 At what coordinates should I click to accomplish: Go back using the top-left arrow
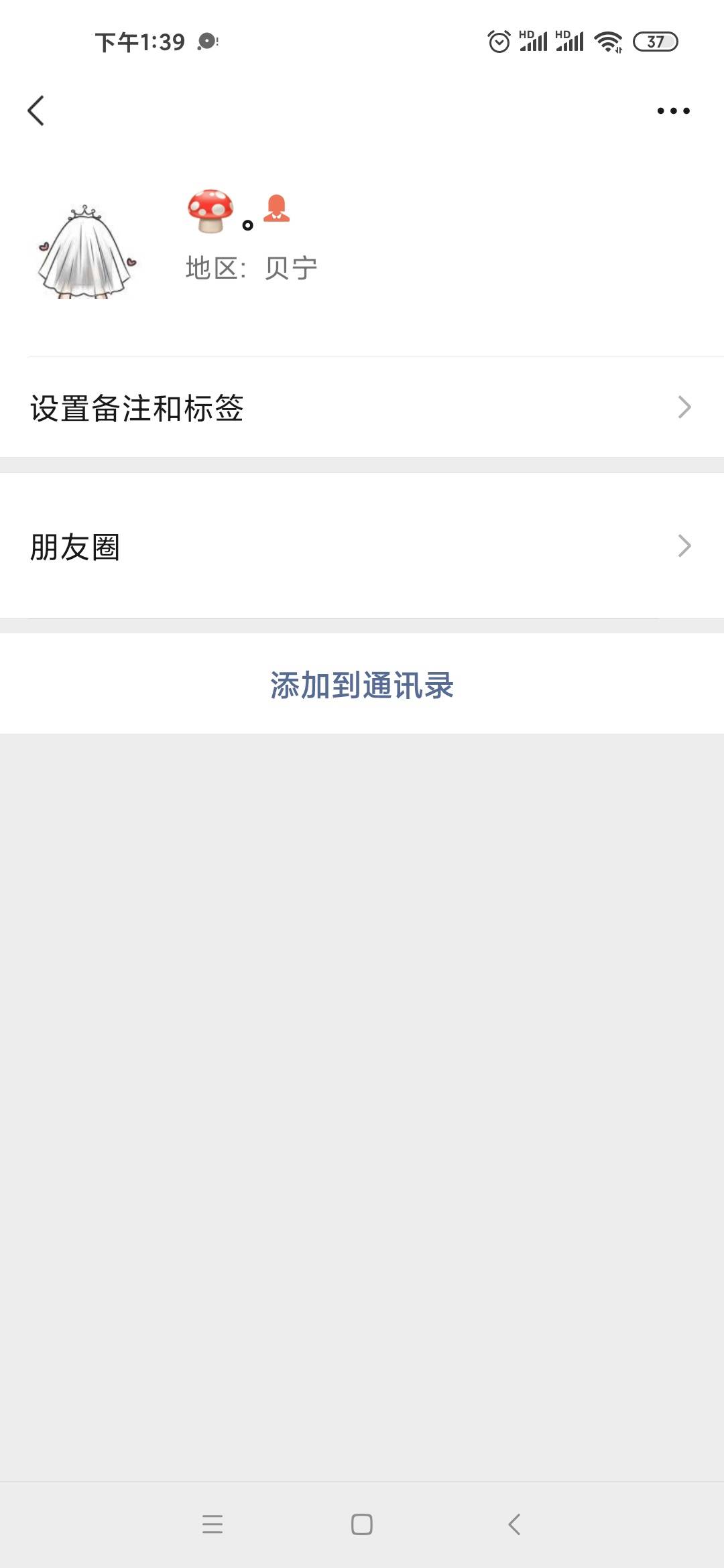coord(36,111)
